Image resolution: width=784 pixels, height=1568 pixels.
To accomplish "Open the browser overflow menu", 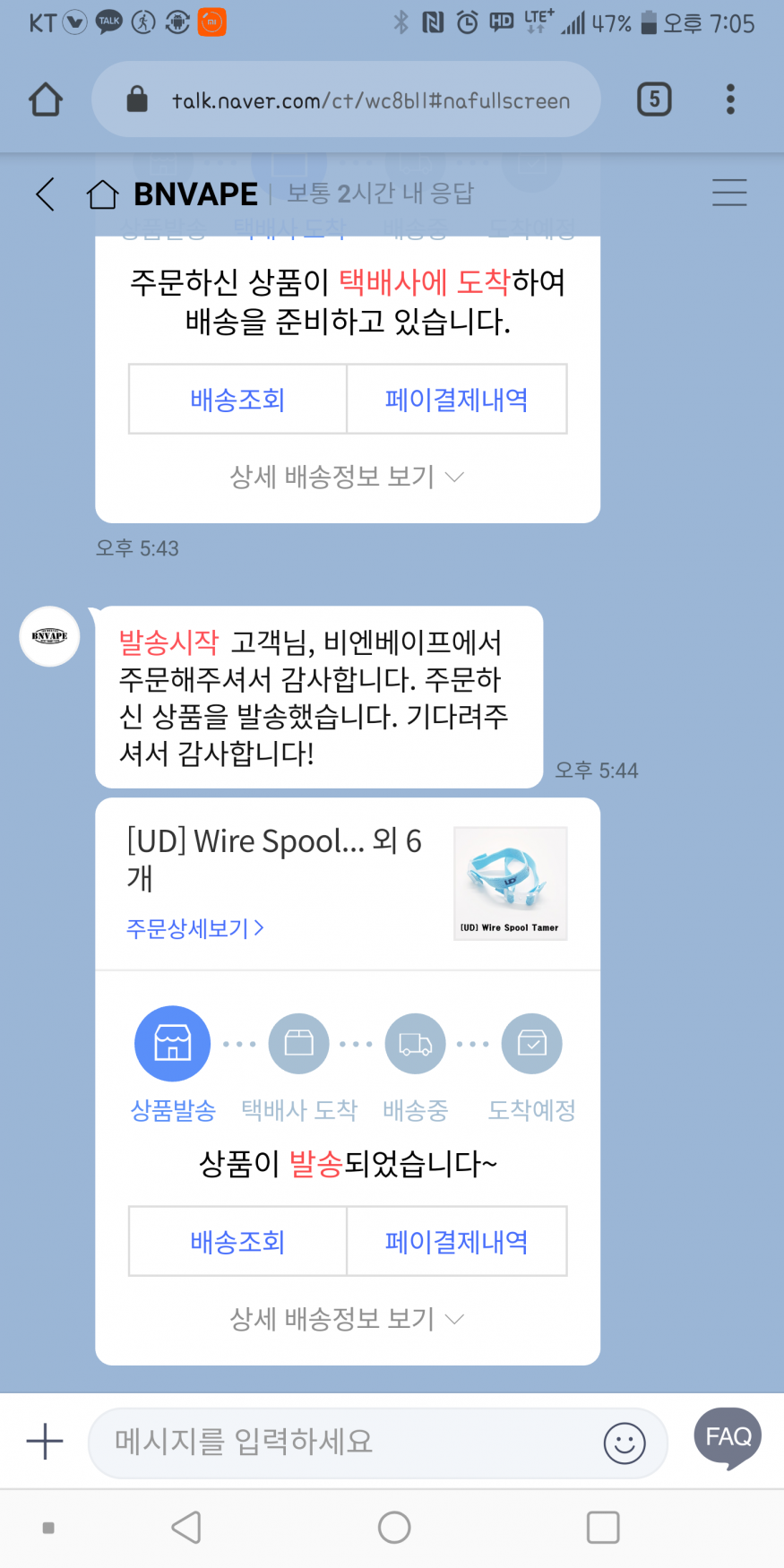I will coord(730,99).
